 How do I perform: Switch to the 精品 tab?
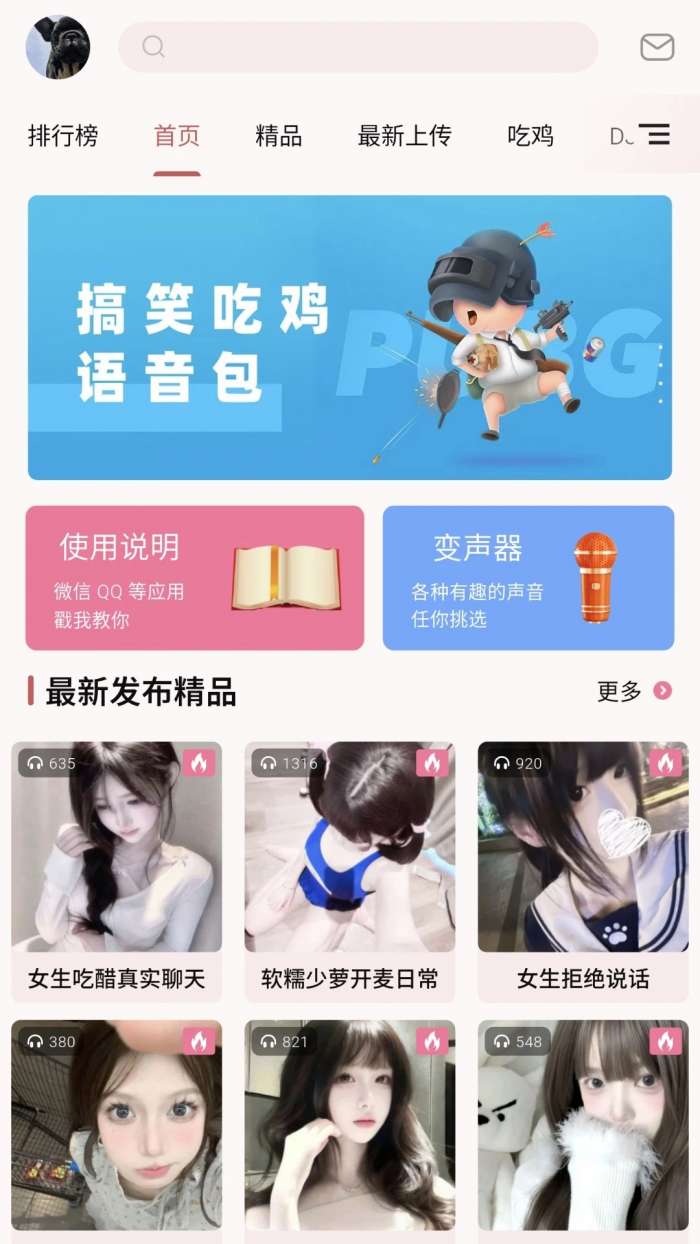[279, 136]
